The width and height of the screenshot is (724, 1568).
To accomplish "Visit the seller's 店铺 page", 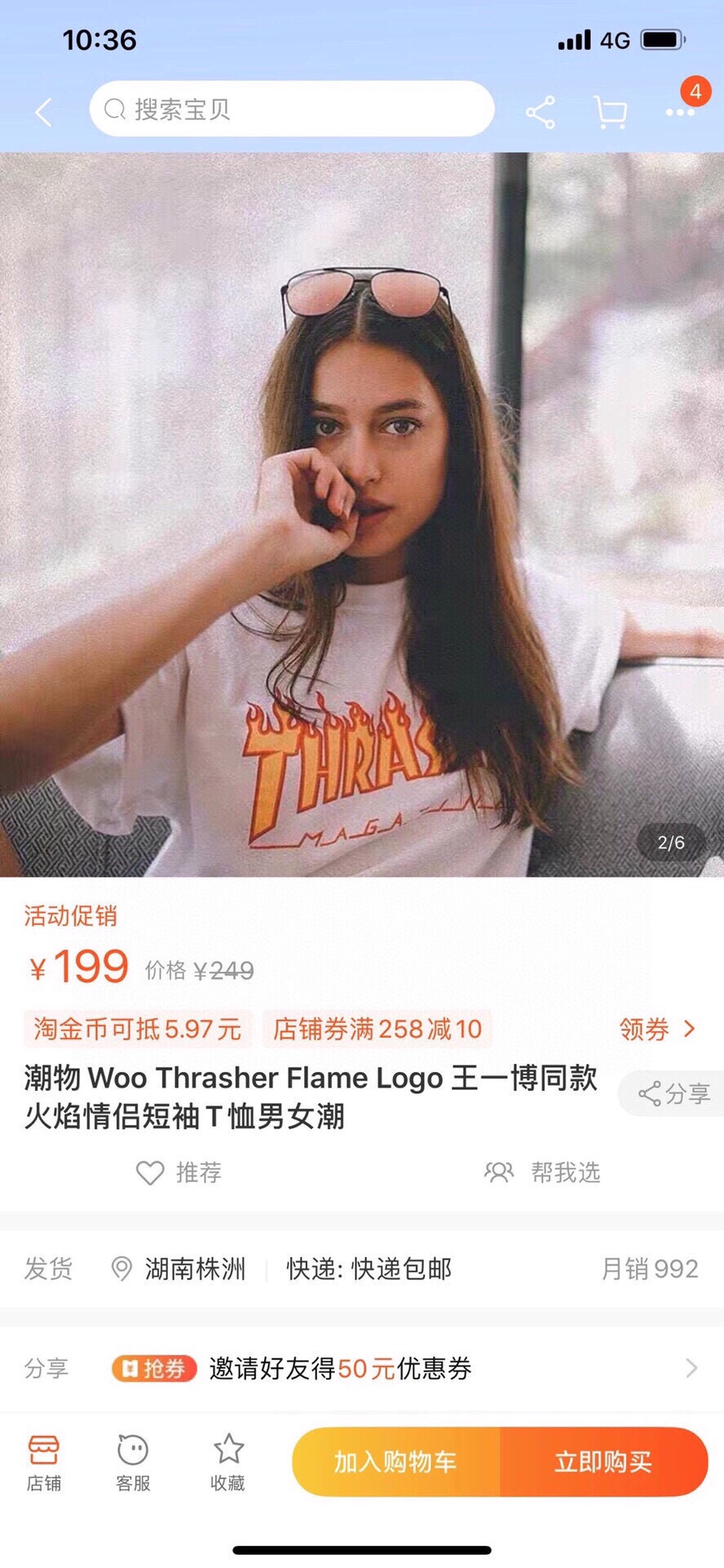I will coord(44,1463).
